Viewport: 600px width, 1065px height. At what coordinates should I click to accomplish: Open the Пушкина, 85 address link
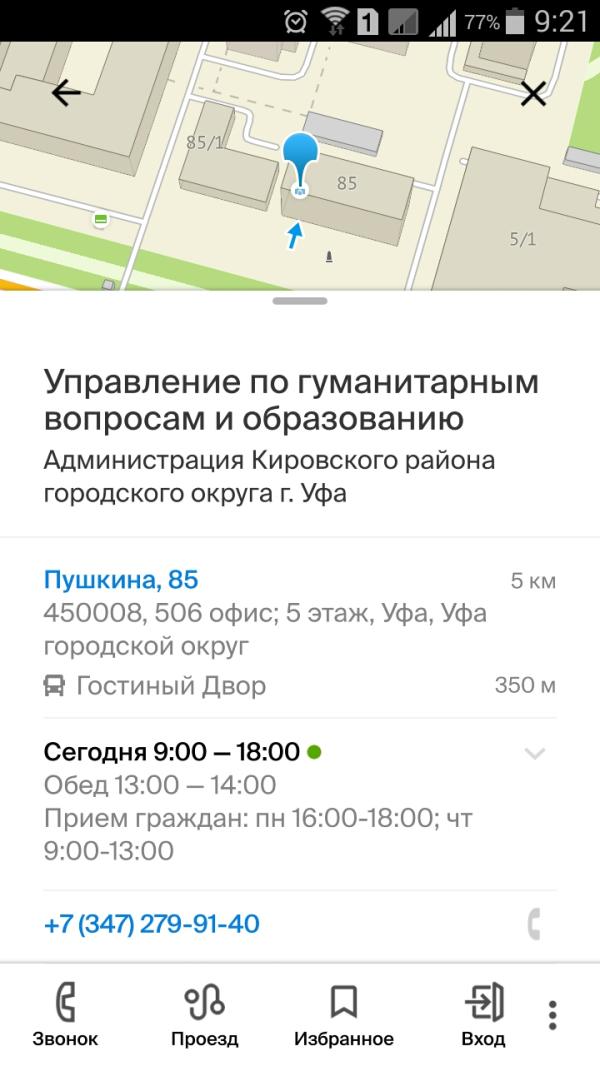click(x=121, y=580)
